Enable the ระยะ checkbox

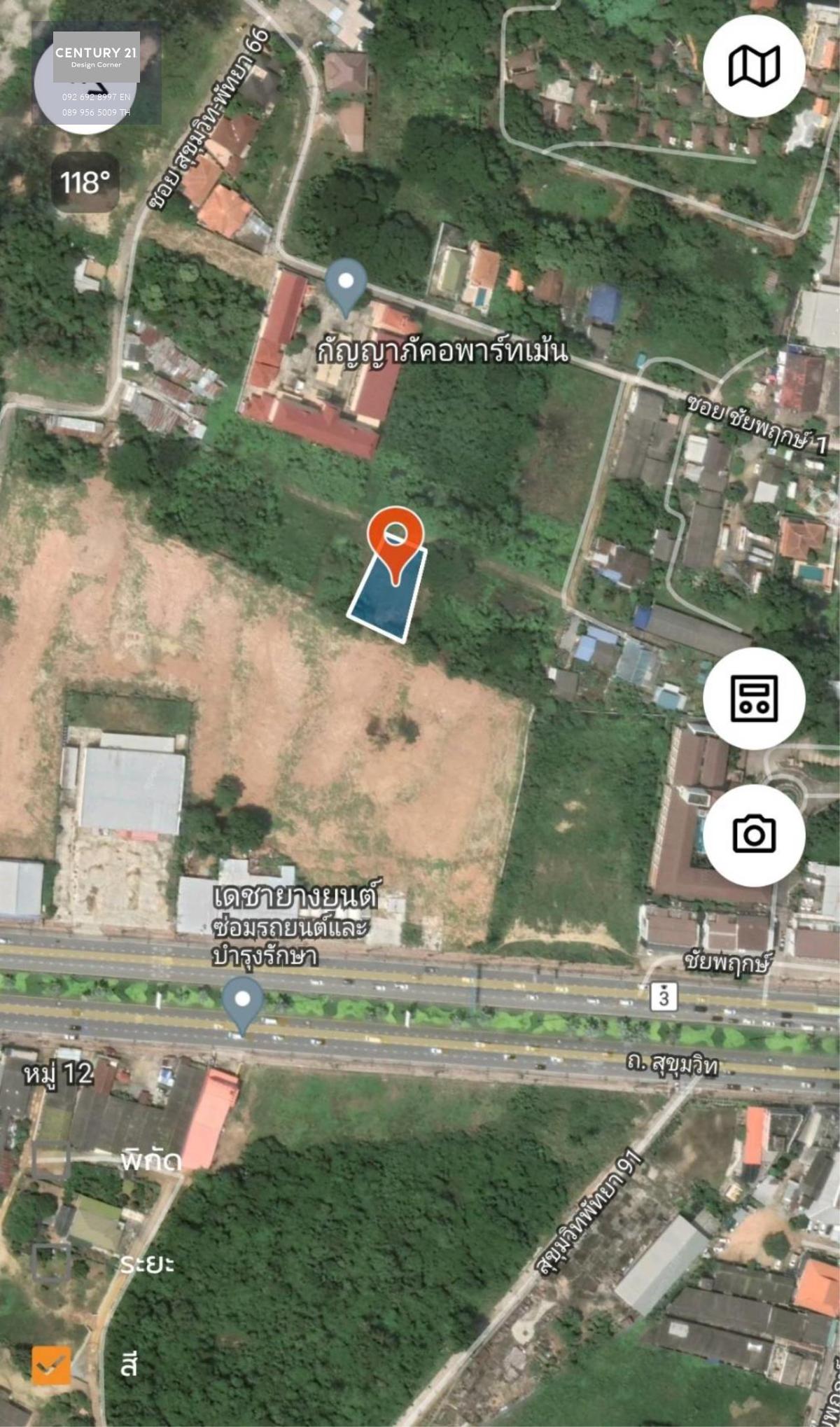(x=51, y=1262)
